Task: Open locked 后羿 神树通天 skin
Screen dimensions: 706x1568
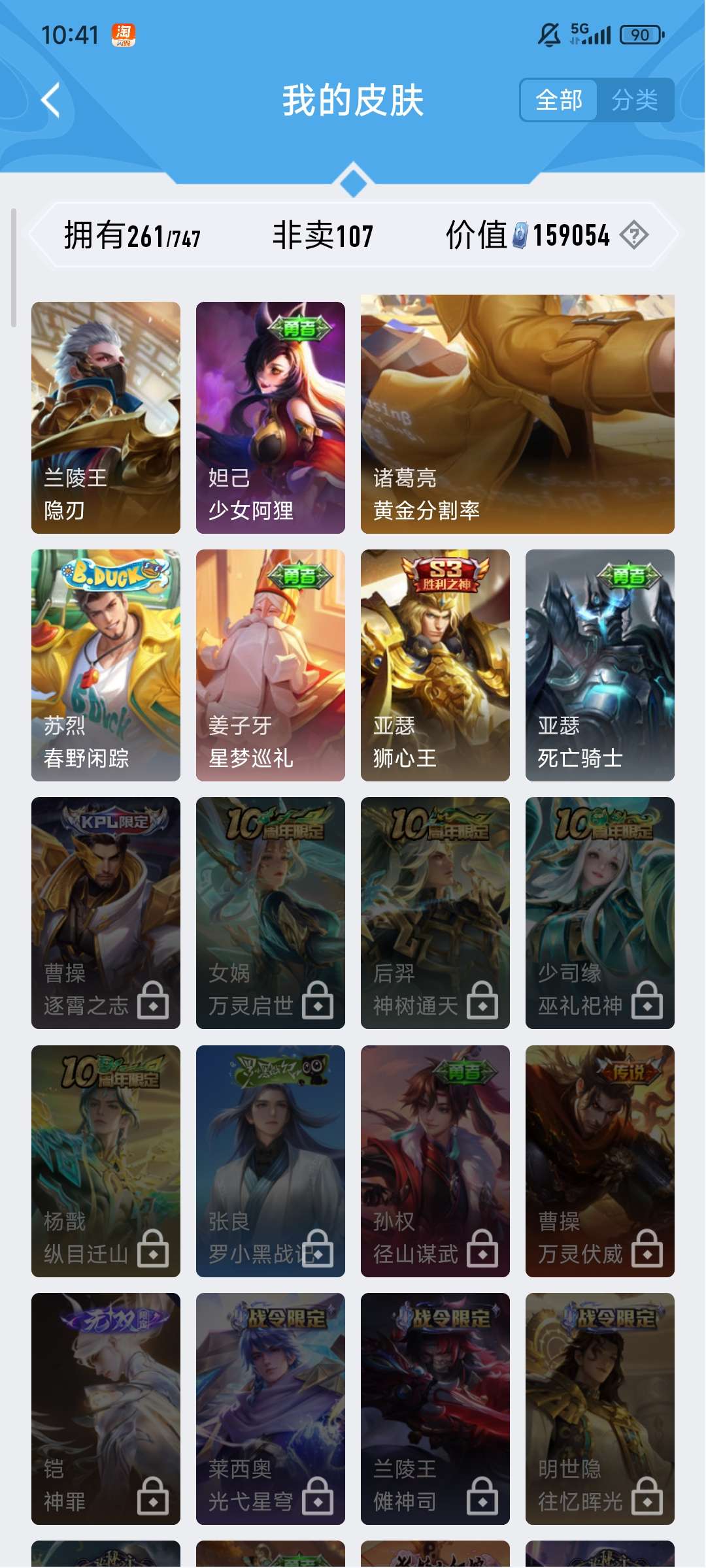Action: 435,912
